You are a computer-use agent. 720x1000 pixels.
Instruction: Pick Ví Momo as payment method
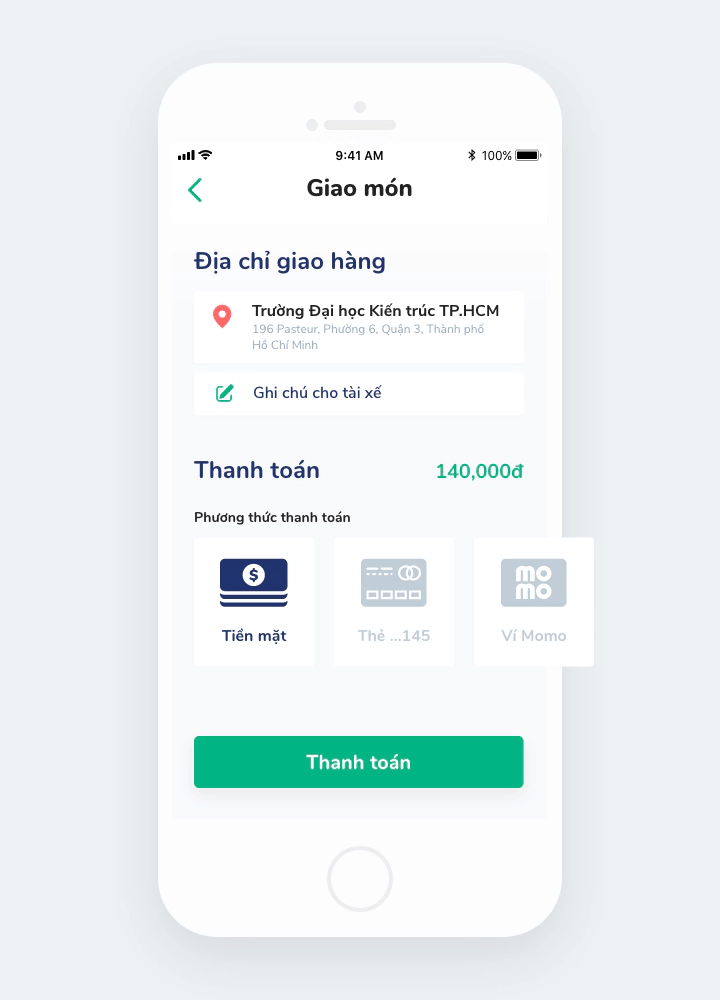[x=533, y=601]
